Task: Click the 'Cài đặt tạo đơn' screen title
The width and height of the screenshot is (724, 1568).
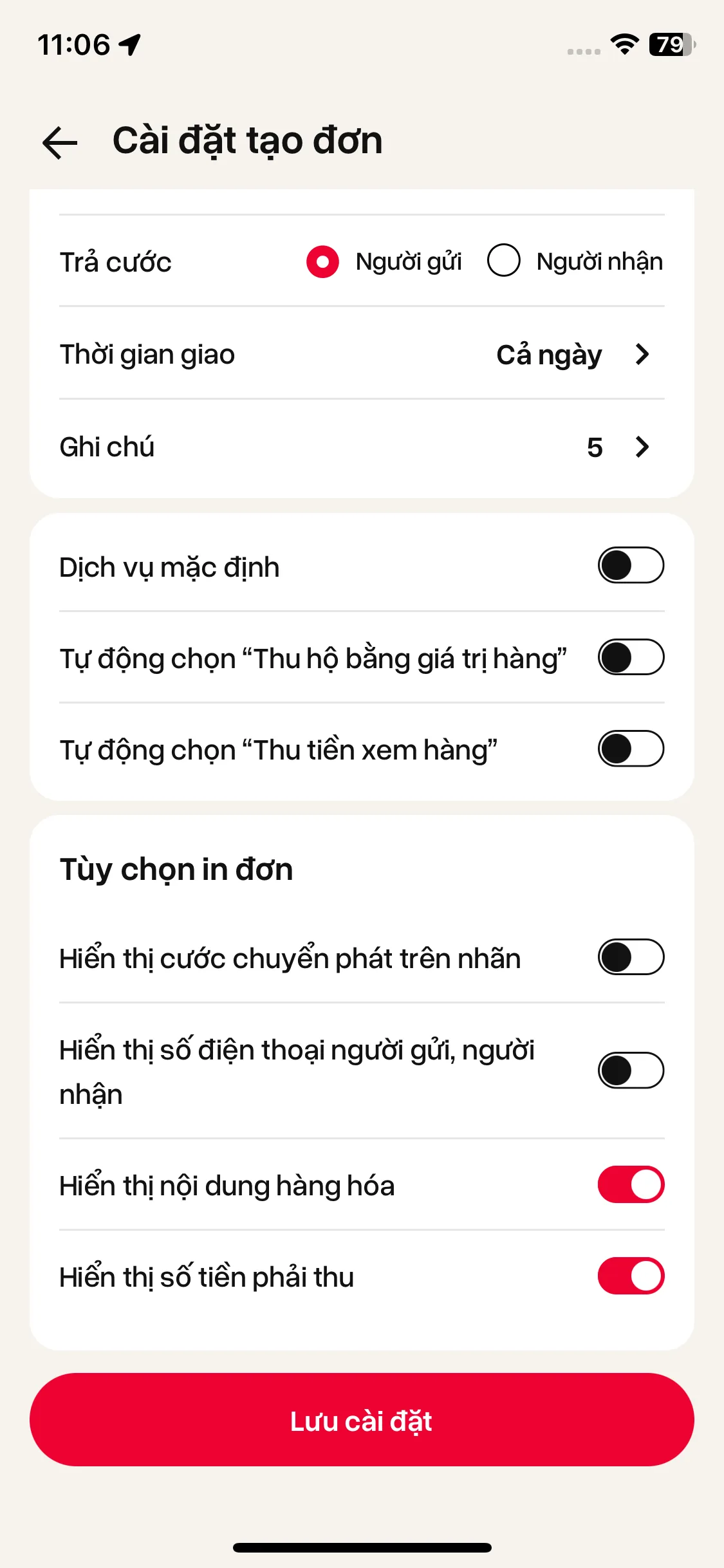Action: click(246, 140)
